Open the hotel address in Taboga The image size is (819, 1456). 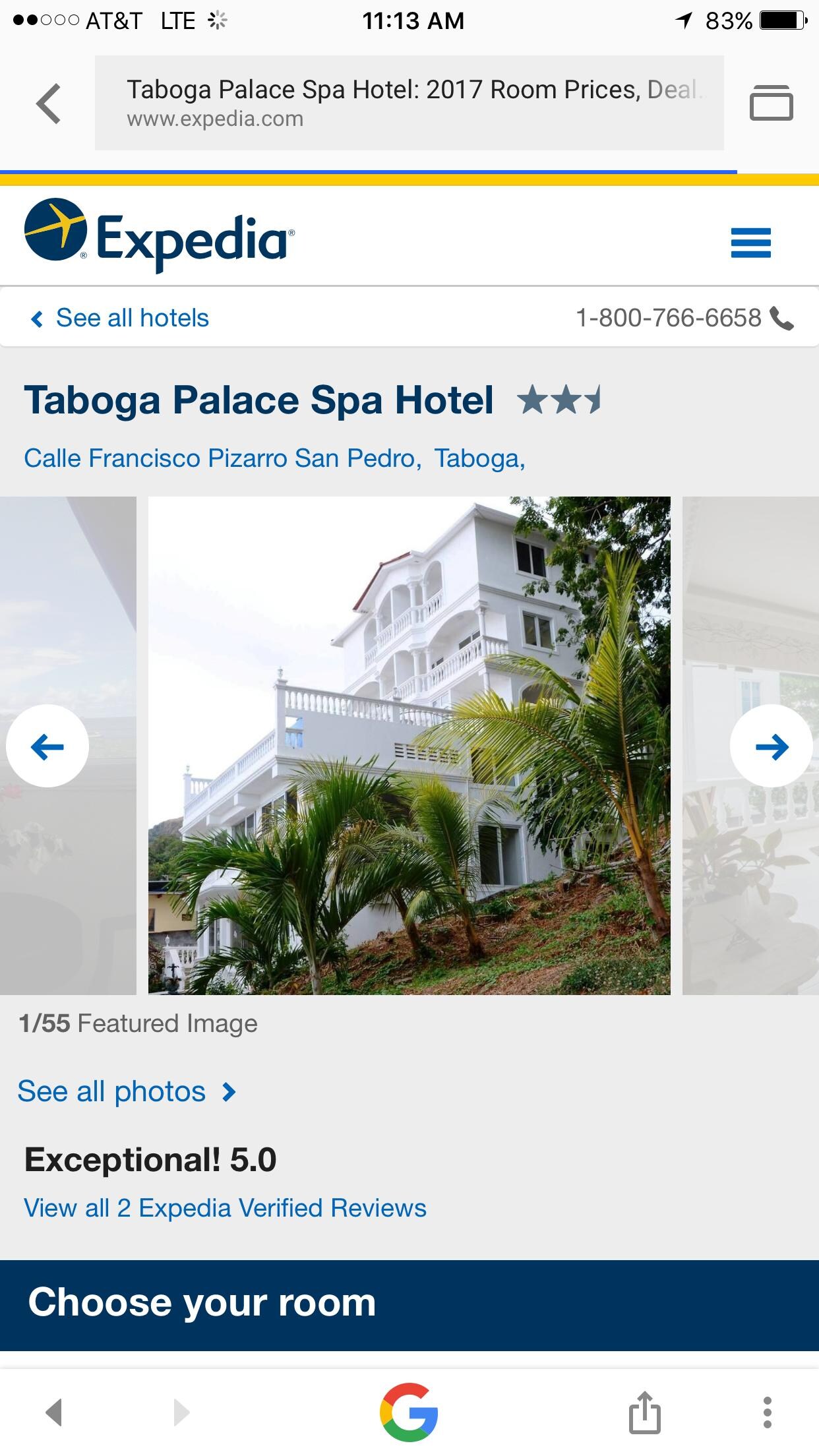tap(275, 458)
